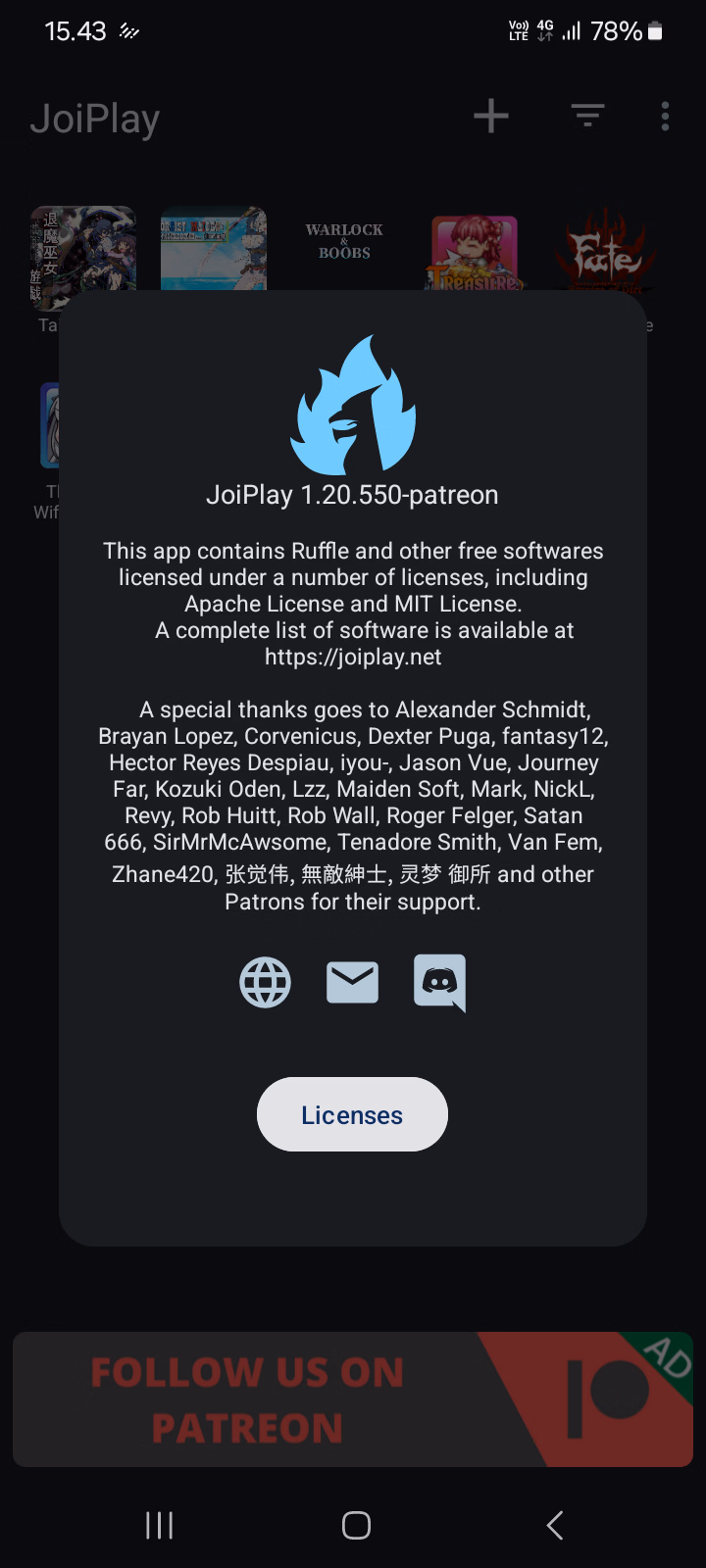Screen dimensions: 706x1568
Task: Open the Licenses button
Action: (x=352, y=1115)
